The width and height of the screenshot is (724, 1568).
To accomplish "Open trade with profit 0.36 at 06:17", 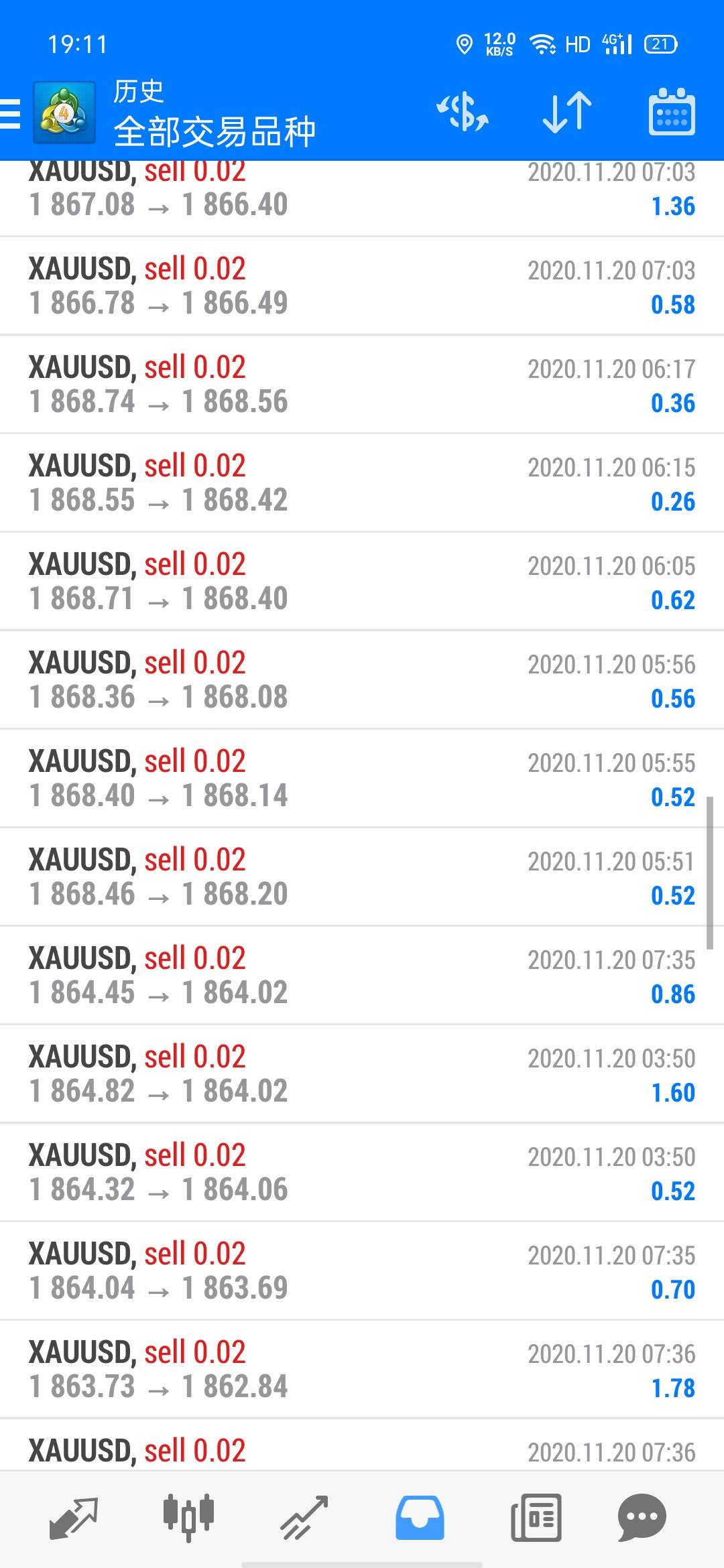I will click(x=362, y=385).
